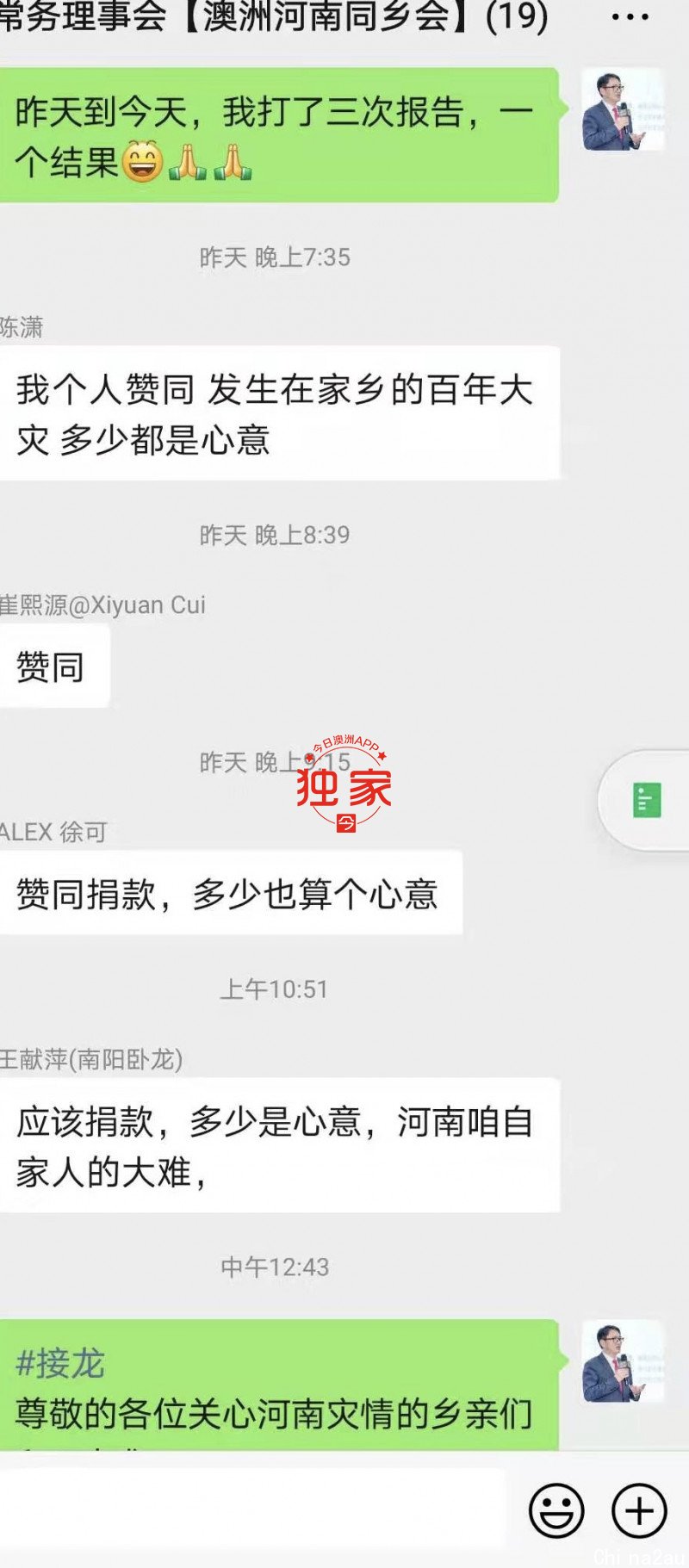This screenshot has width=689, height=1568.
Task: Open the plus attachment menu
Action: pos(639,1510)
